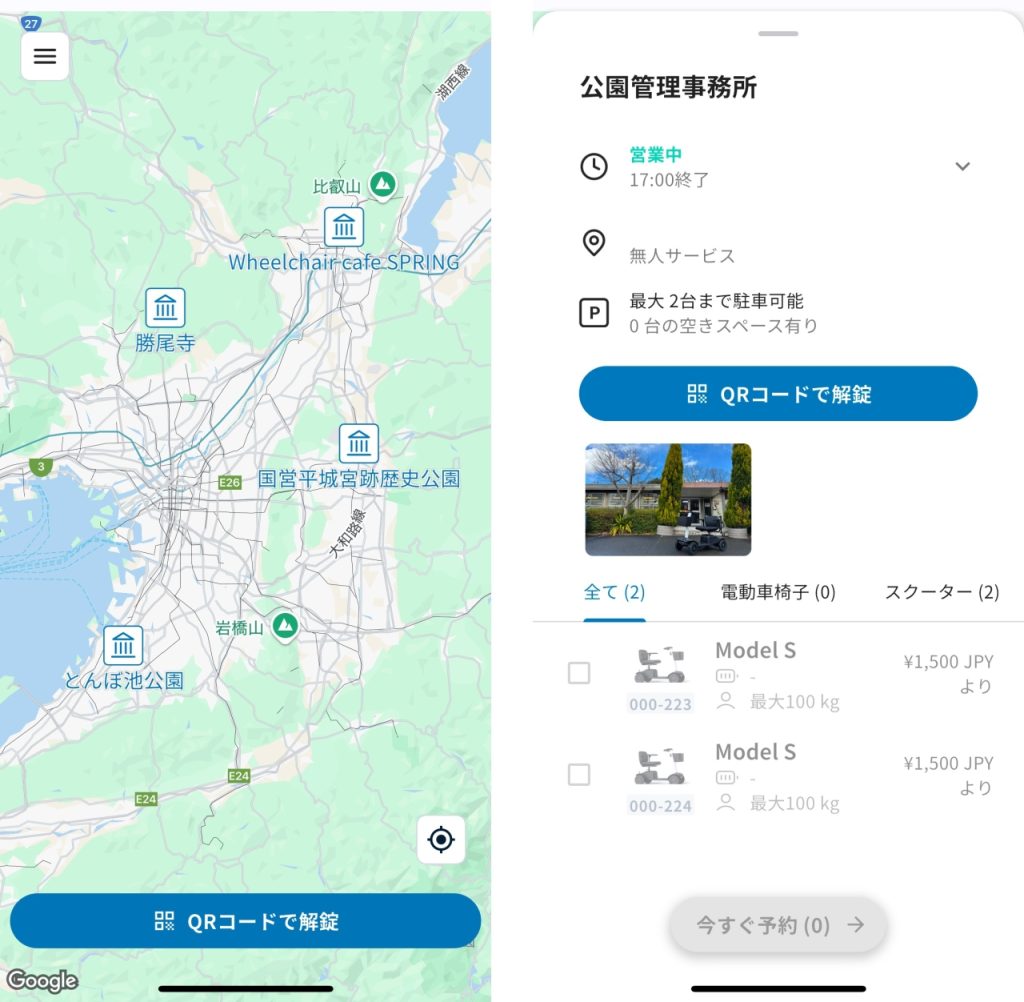Switch to the スクーター (2) tab
This screenshot has width=1024, height=1002.
point(941,592)
